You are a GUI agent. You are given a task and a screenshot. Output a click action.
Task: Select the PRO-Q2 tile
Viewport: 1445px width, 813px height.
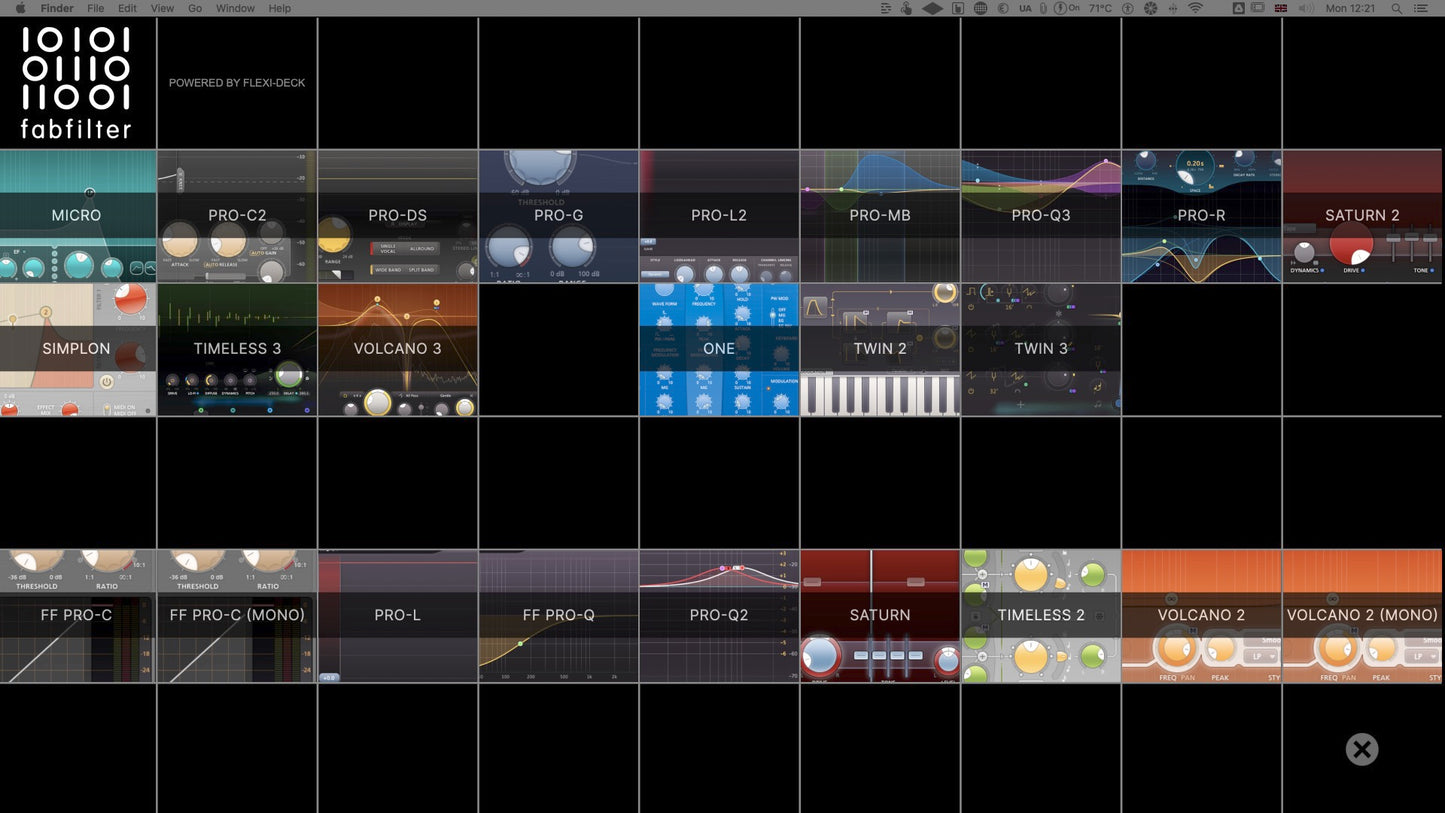coord(719,615)
